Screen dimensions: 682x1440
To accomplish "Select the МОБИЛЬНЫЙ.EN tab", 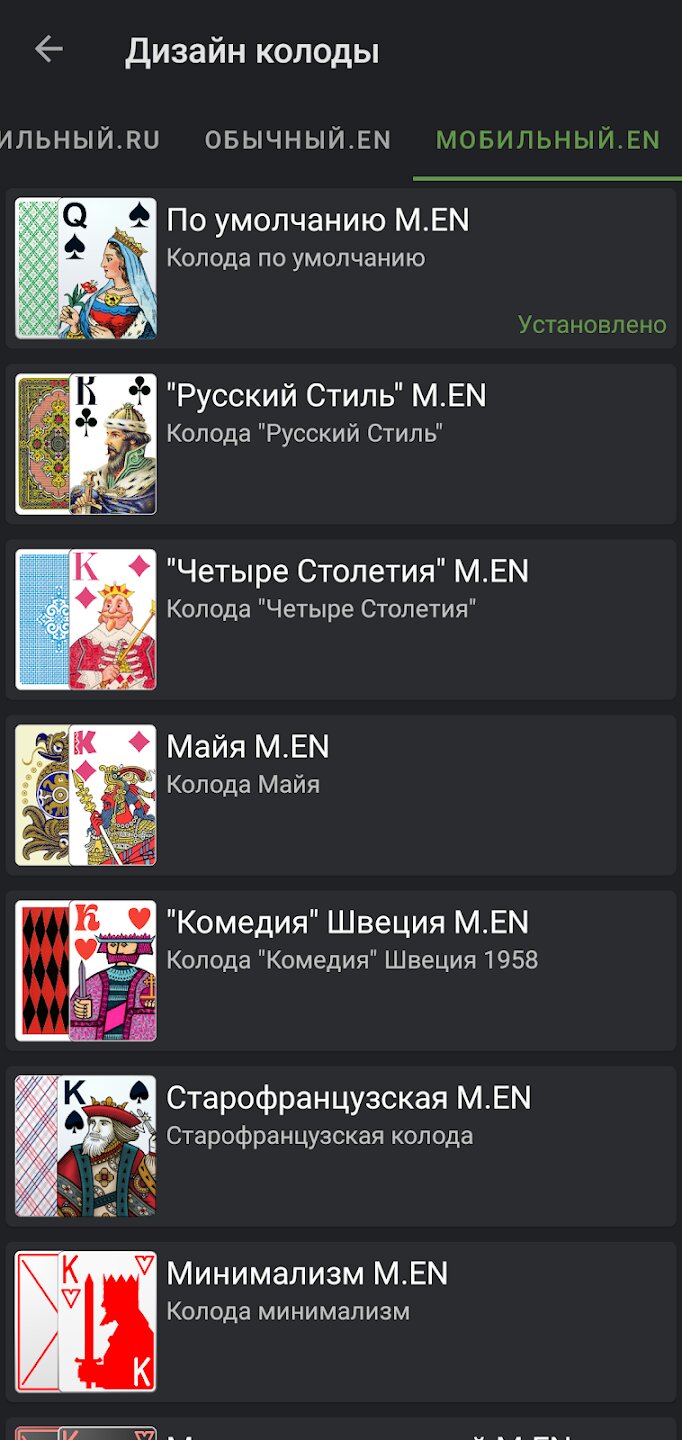I will tap(548, 140).
